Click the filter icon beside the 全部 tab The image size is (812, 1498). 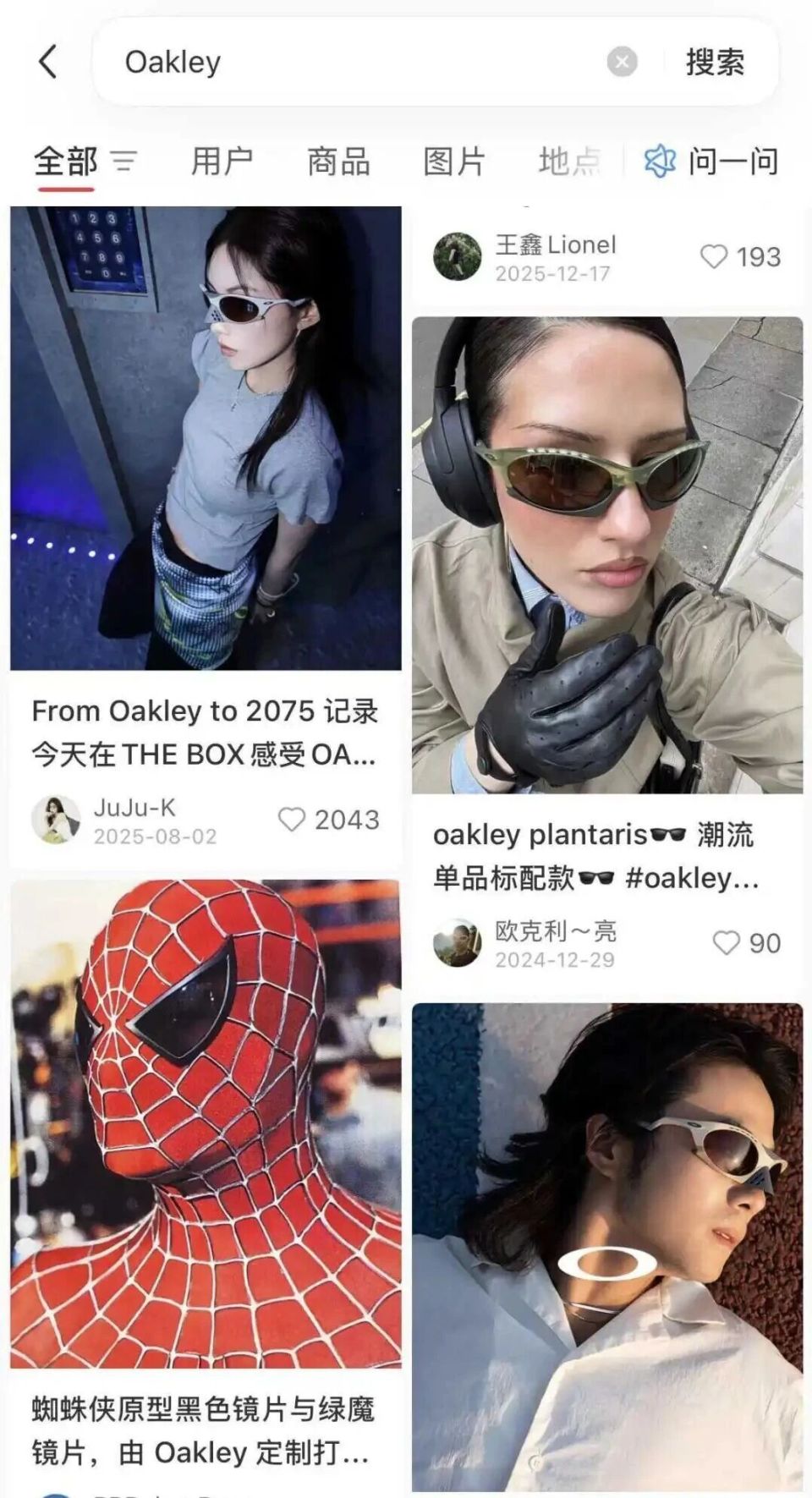pyautogui.click(x=125, y=162)
